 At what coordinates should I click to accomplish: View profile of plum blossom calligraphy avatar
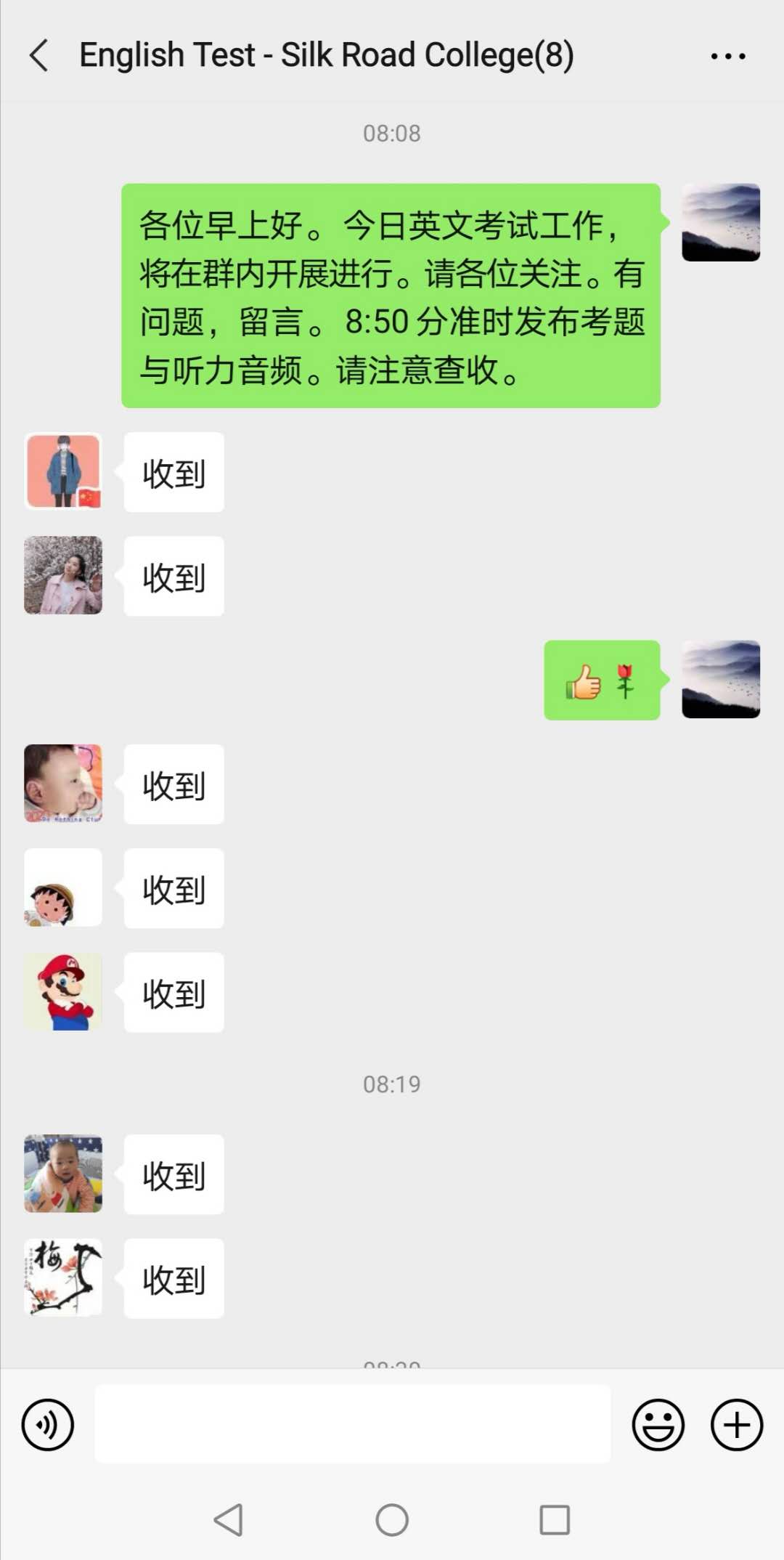pyautogui.click(x=63, y=1277)
